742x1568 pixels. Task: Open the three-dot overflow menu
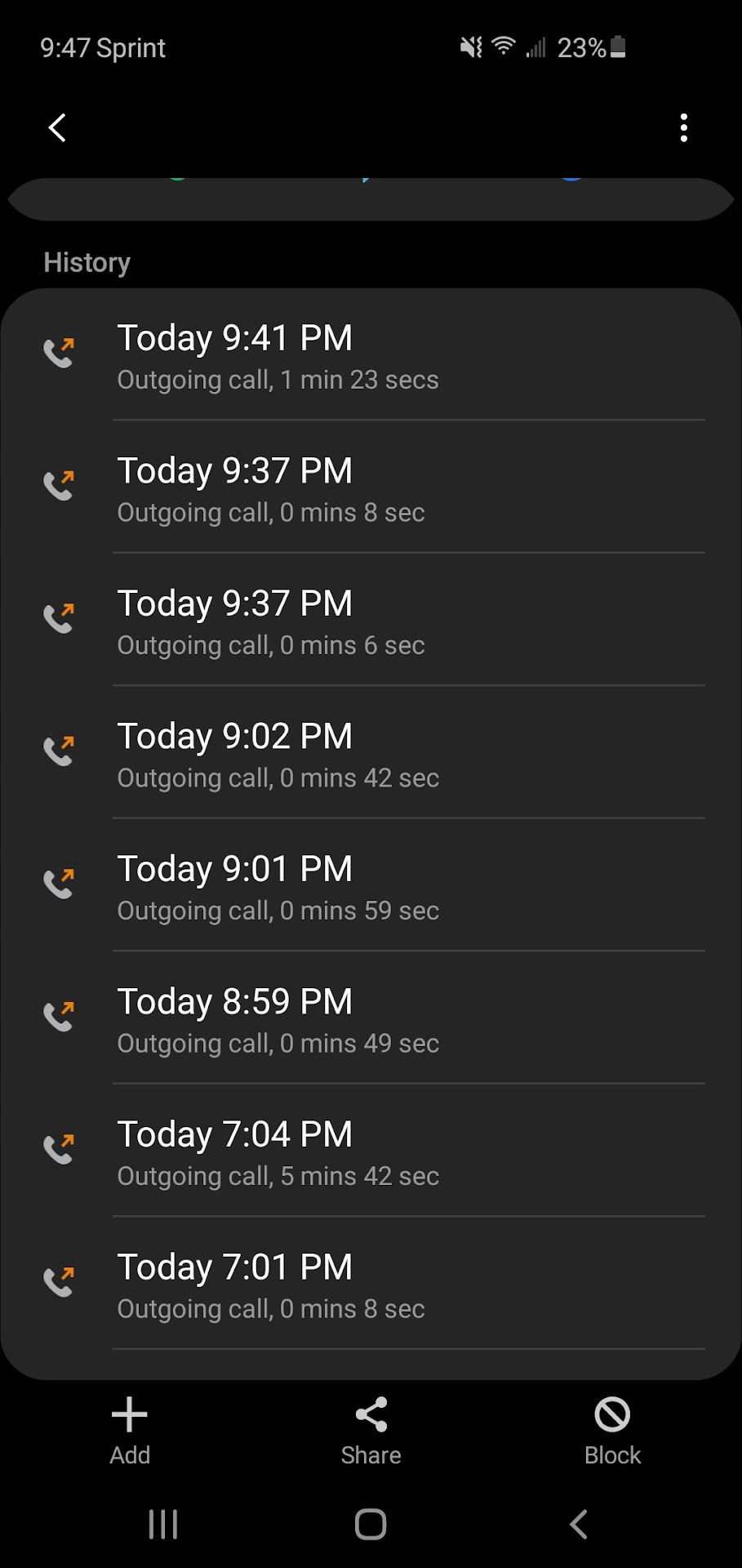pyautogui.click(x=684, y=127)
